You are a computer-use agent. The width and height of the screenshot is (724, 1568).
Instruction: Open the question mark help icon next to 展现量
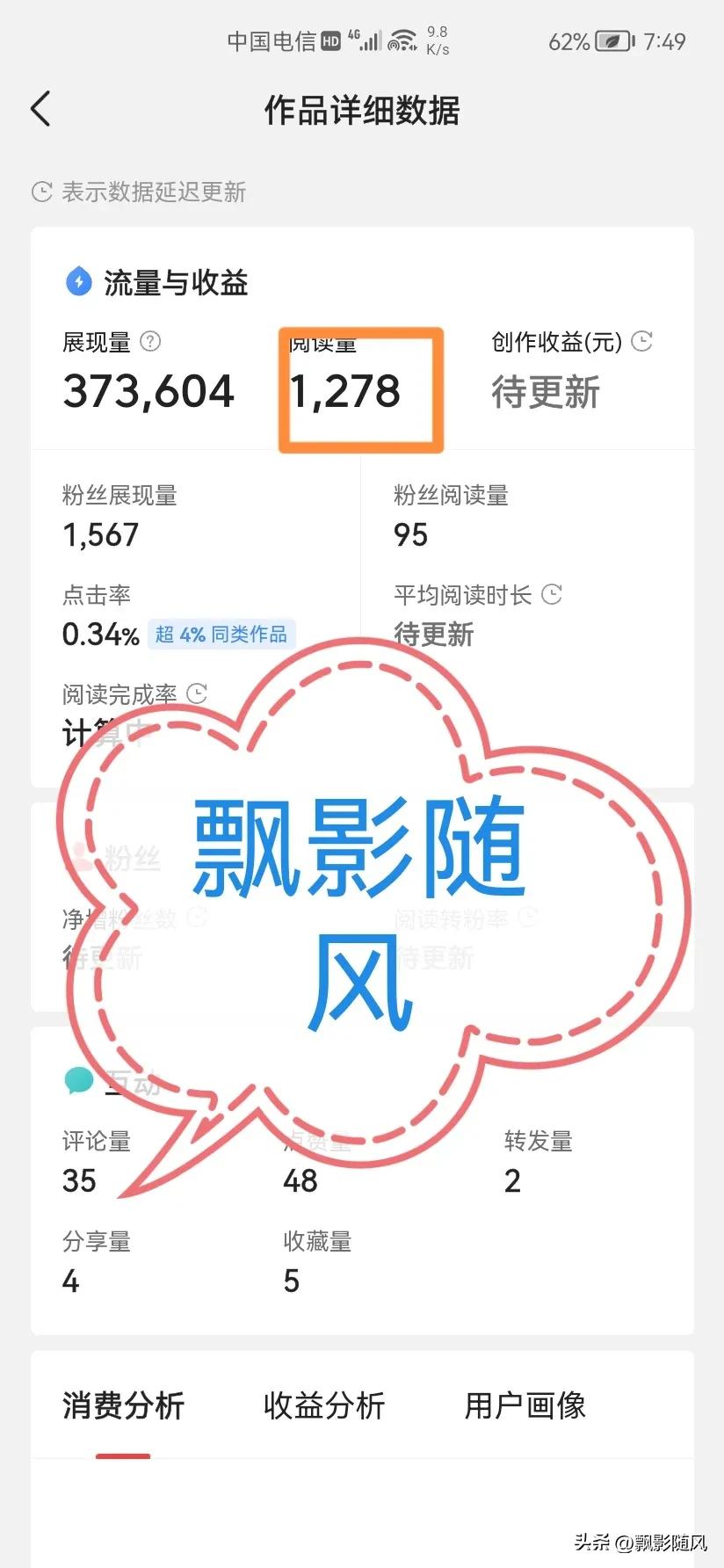click(x=151, y=343)
